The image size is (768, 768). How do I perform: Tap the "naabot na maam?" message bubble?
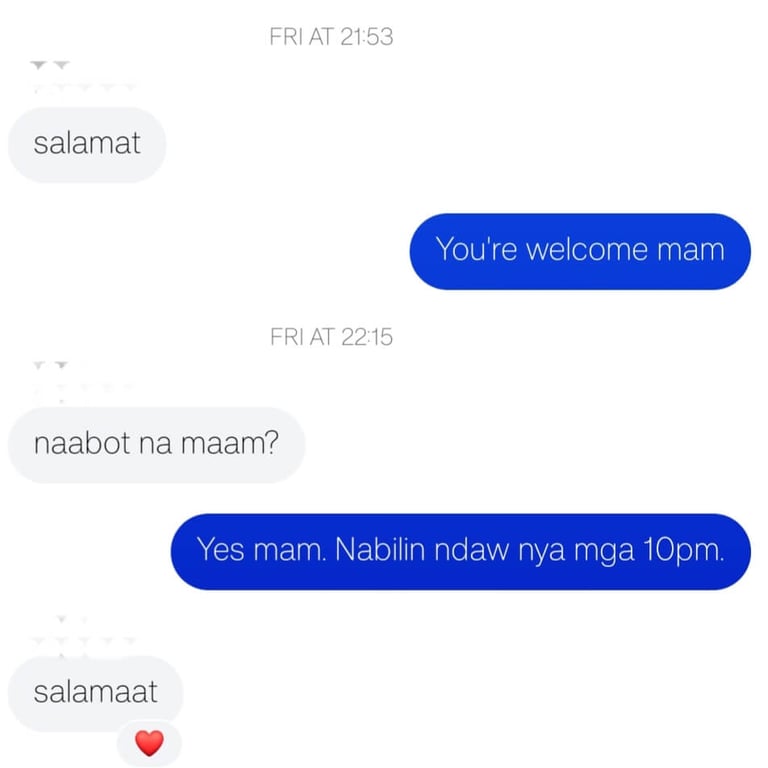coord(157,445)
